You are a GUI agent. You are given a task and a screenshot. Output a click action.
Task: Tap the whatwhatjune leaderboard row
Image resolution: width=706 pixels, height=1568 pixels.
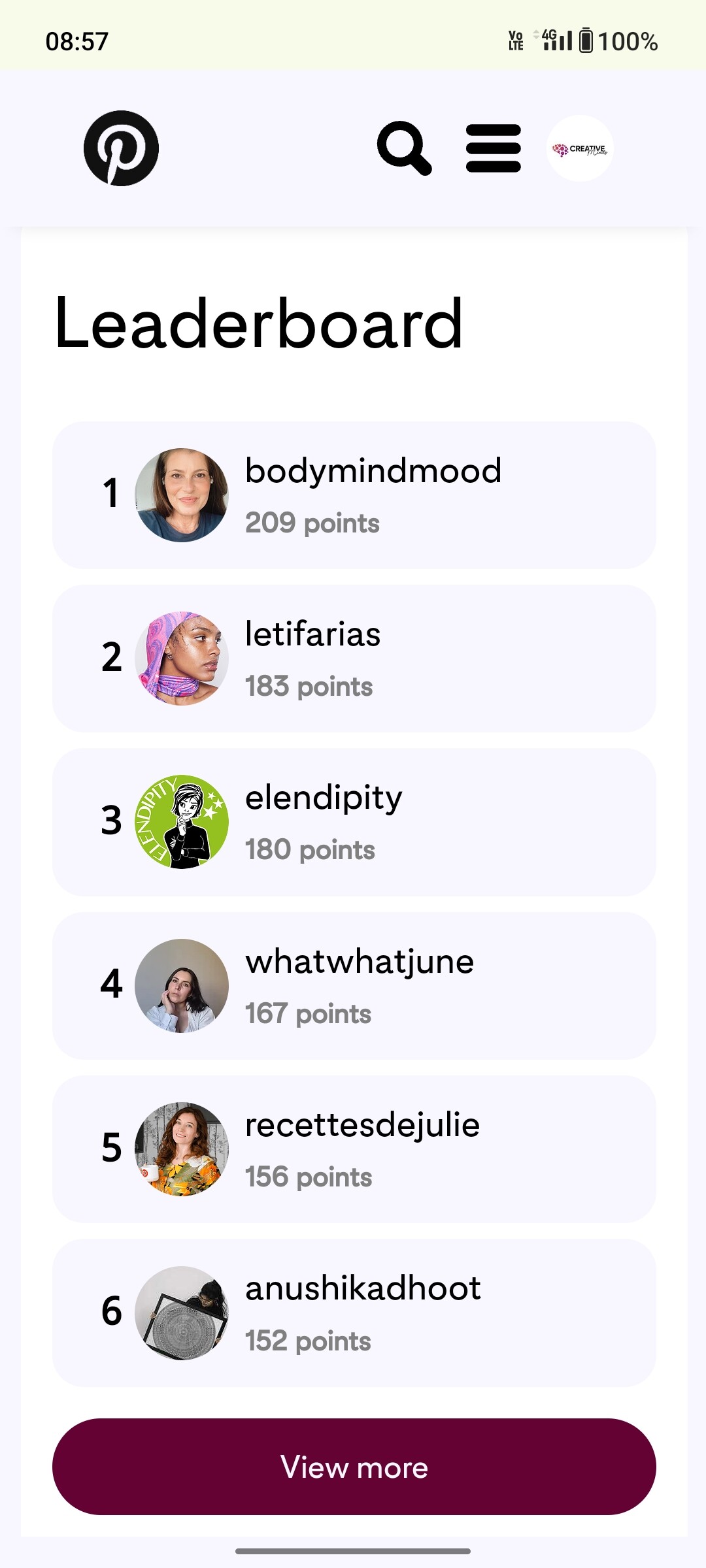(x=354, y=986)
